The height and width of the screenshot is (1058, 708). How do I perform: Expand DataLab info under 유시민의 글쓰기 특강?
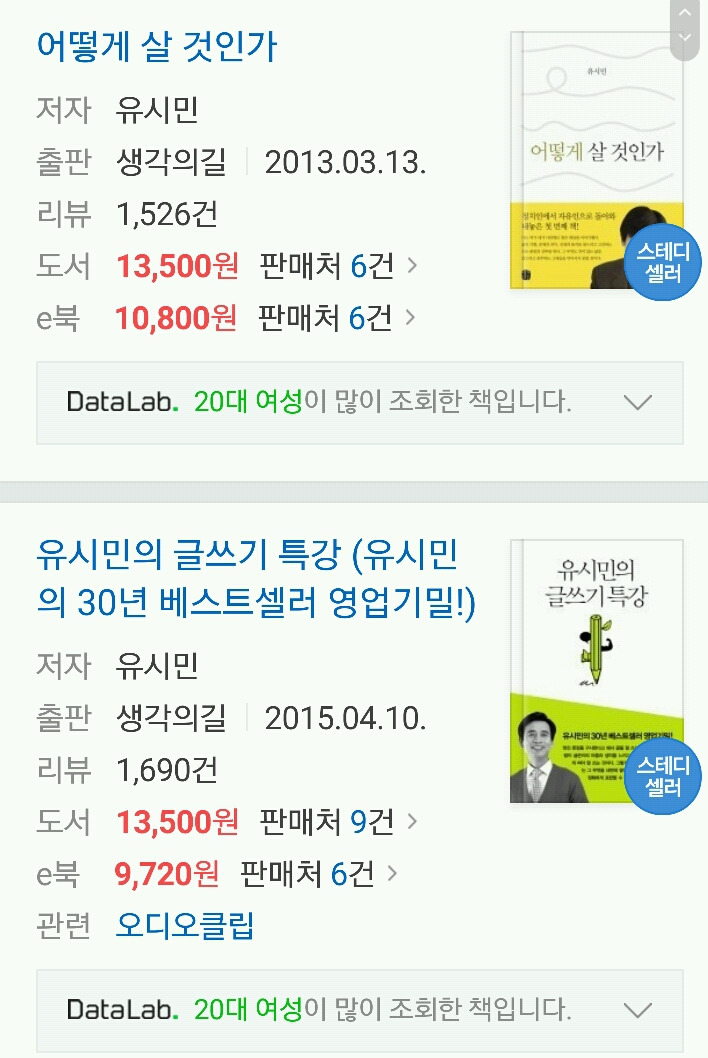637,1008
